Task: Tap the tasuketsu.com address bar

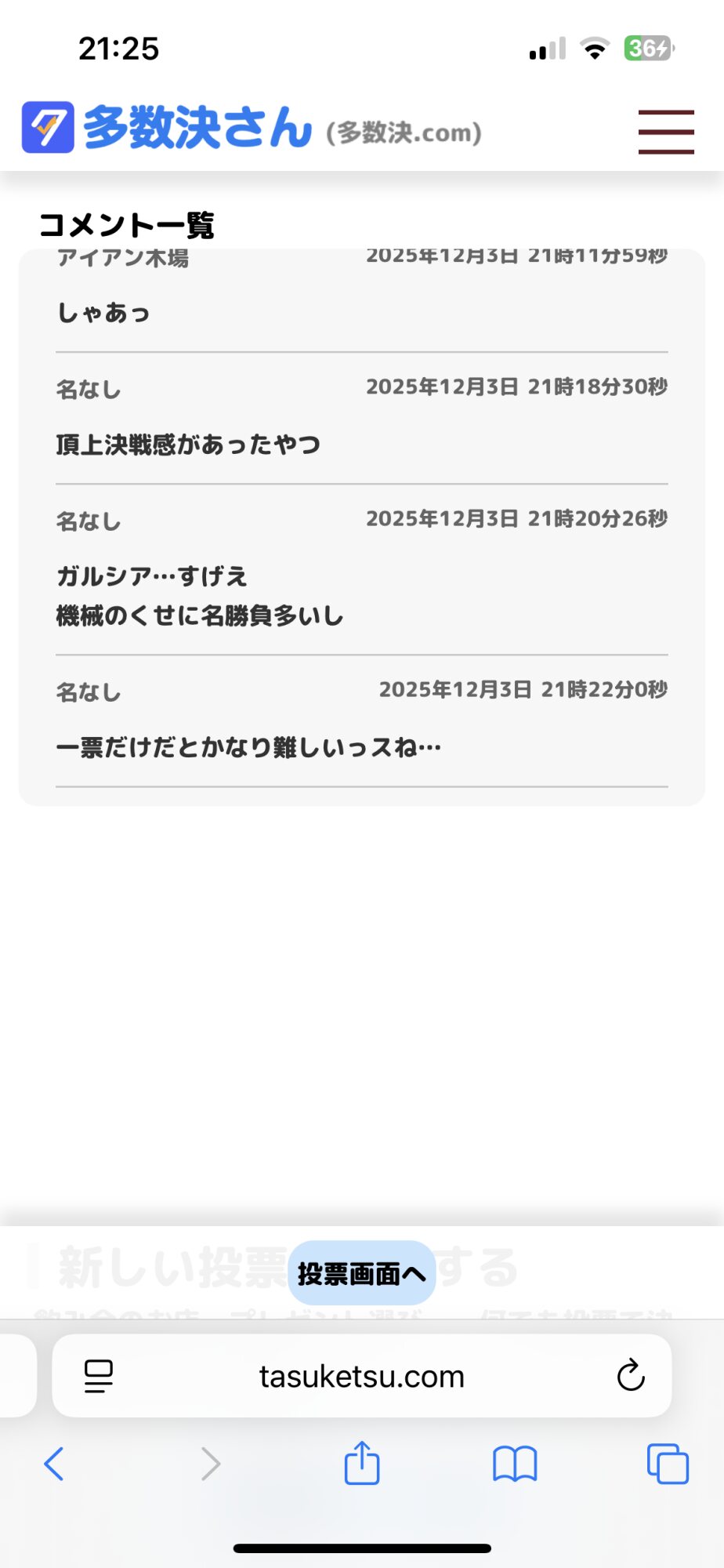Action: [x=362, y=1376]
